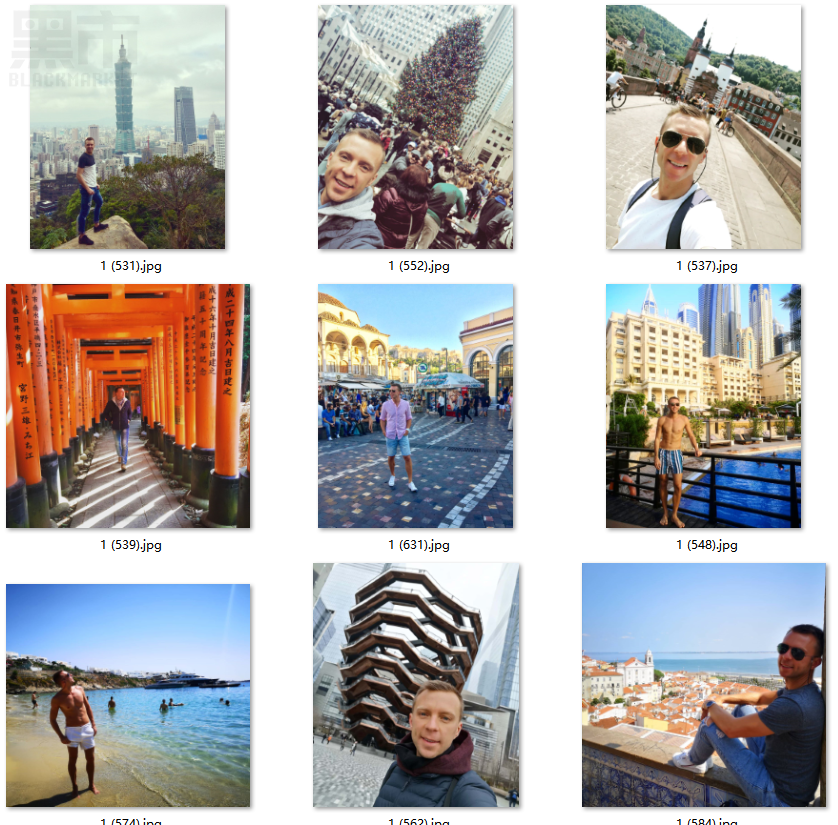838x825 pixels.
Task: Open the poolside image 1 (548).jpg
Action: [703, 406]
